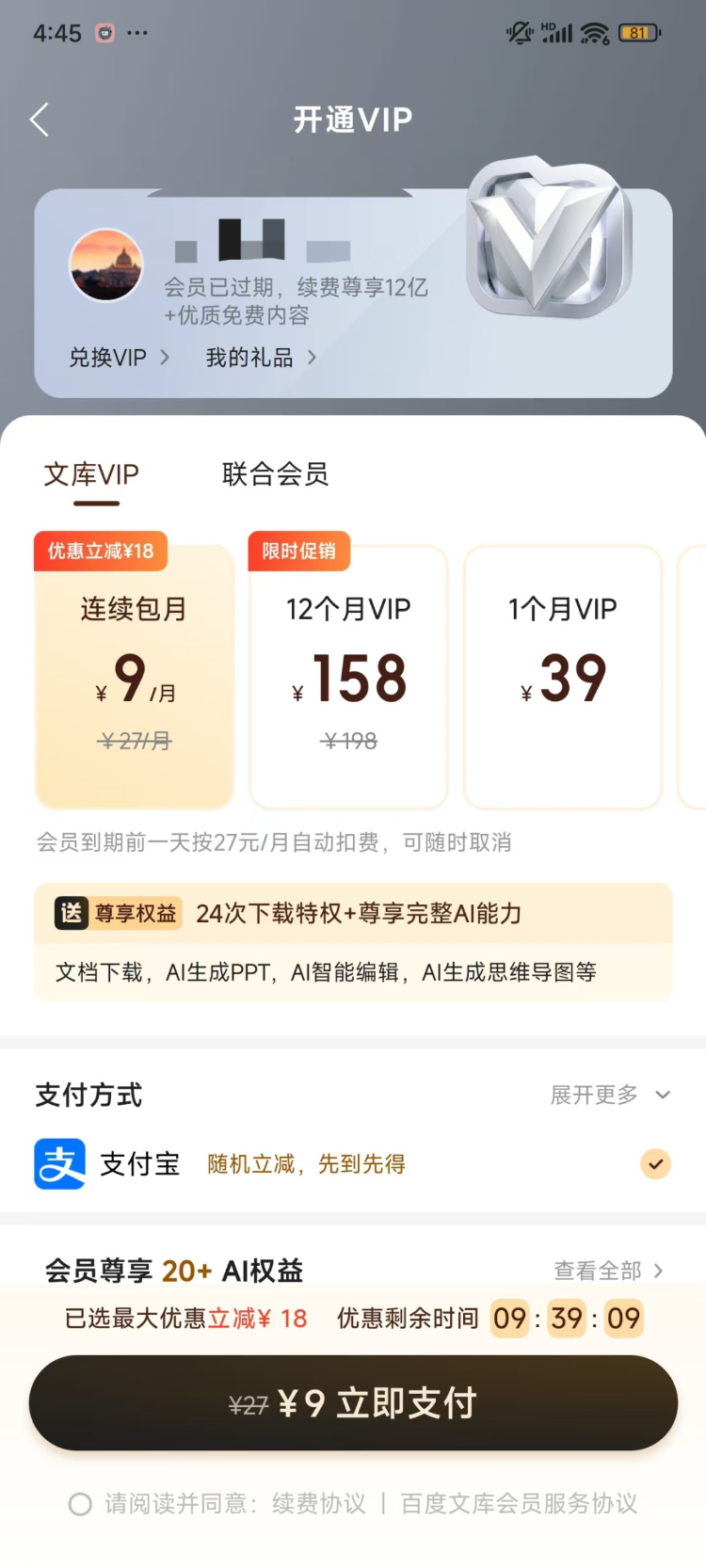
Task: Check the agreement consent circle
Action: 81,1504
